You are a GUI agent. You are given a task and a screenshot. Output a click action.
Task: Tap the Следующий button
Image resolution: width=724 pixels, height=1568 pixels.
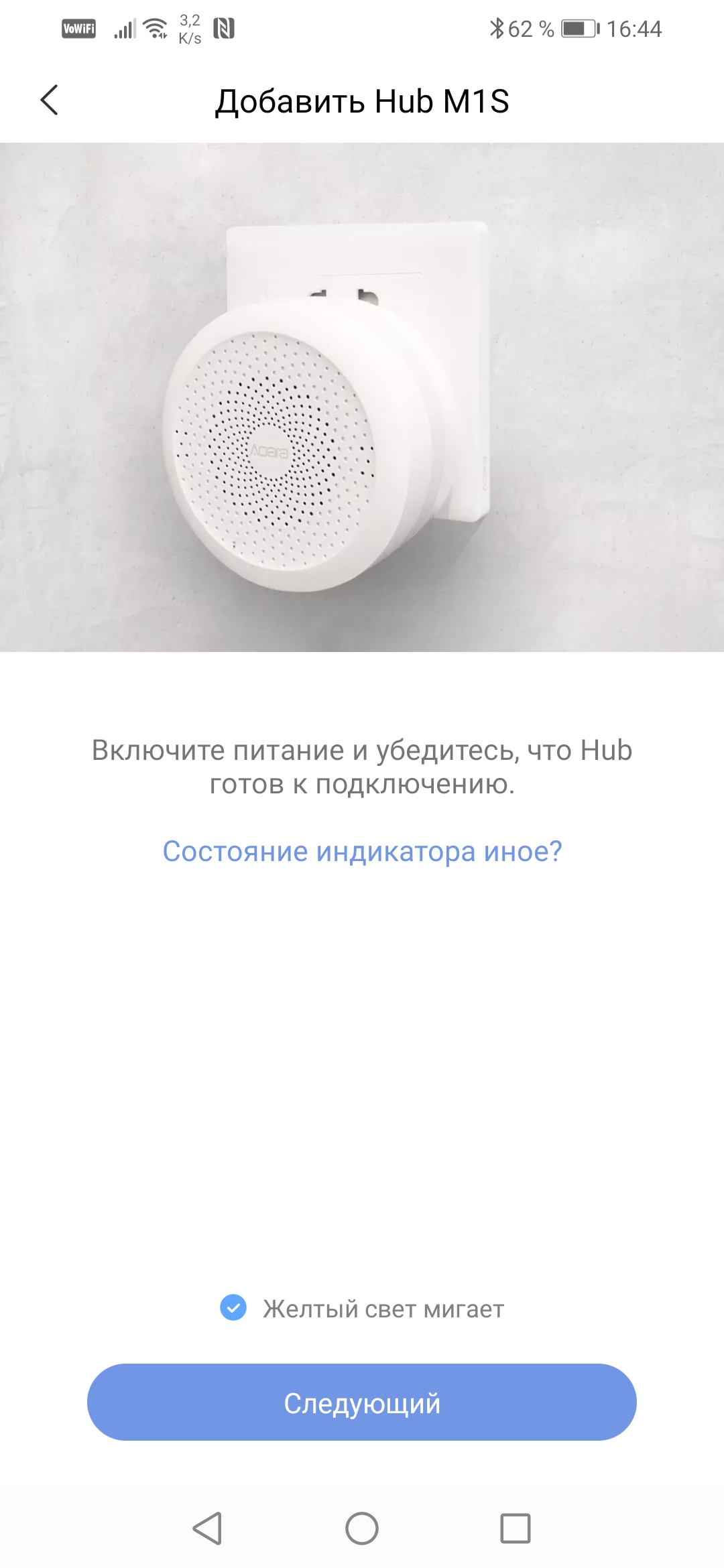(x=362, y=1402)
